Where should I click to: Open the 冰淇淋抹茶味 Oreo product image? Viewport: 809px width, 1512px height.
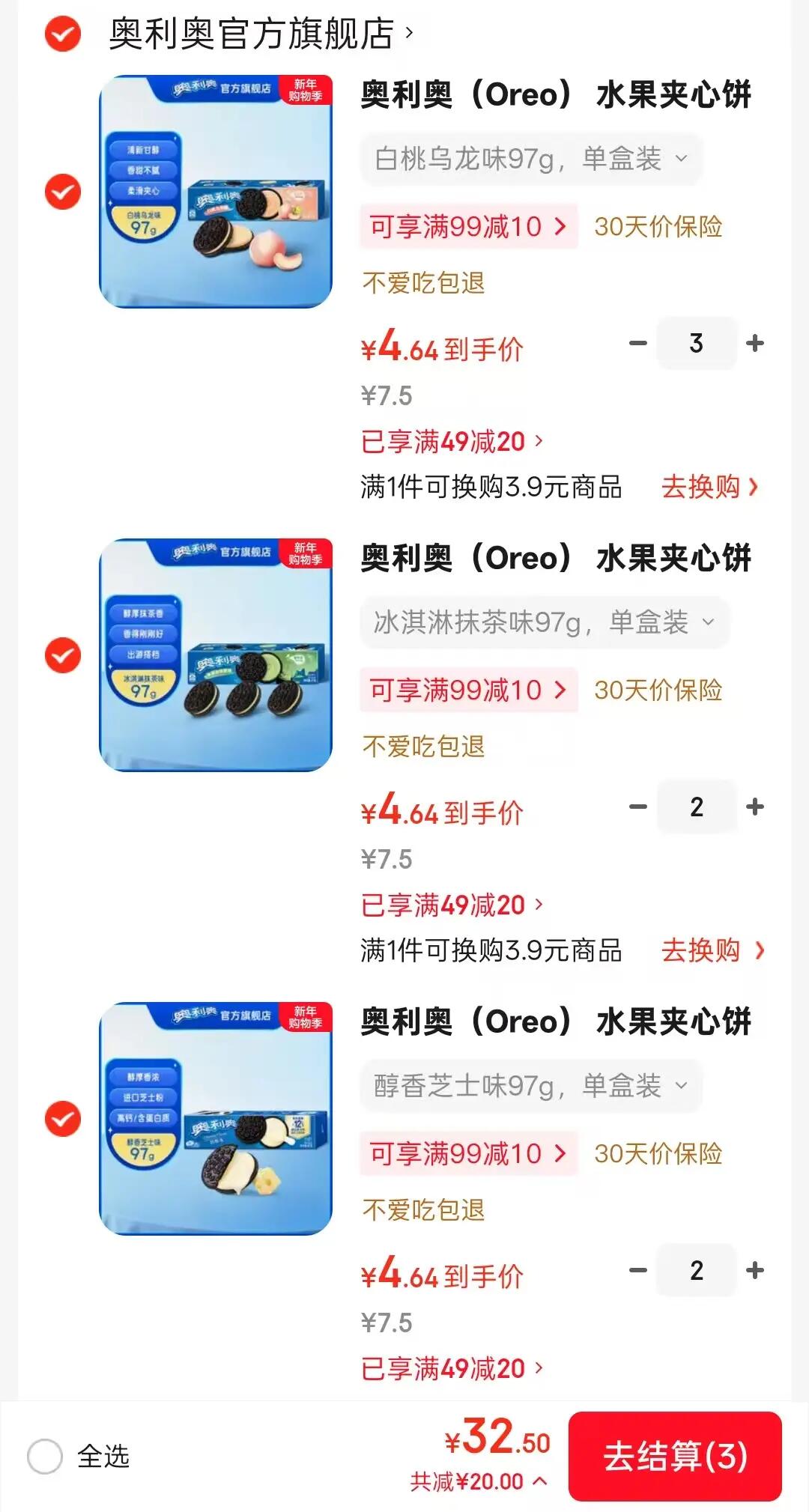pos(216,655)
